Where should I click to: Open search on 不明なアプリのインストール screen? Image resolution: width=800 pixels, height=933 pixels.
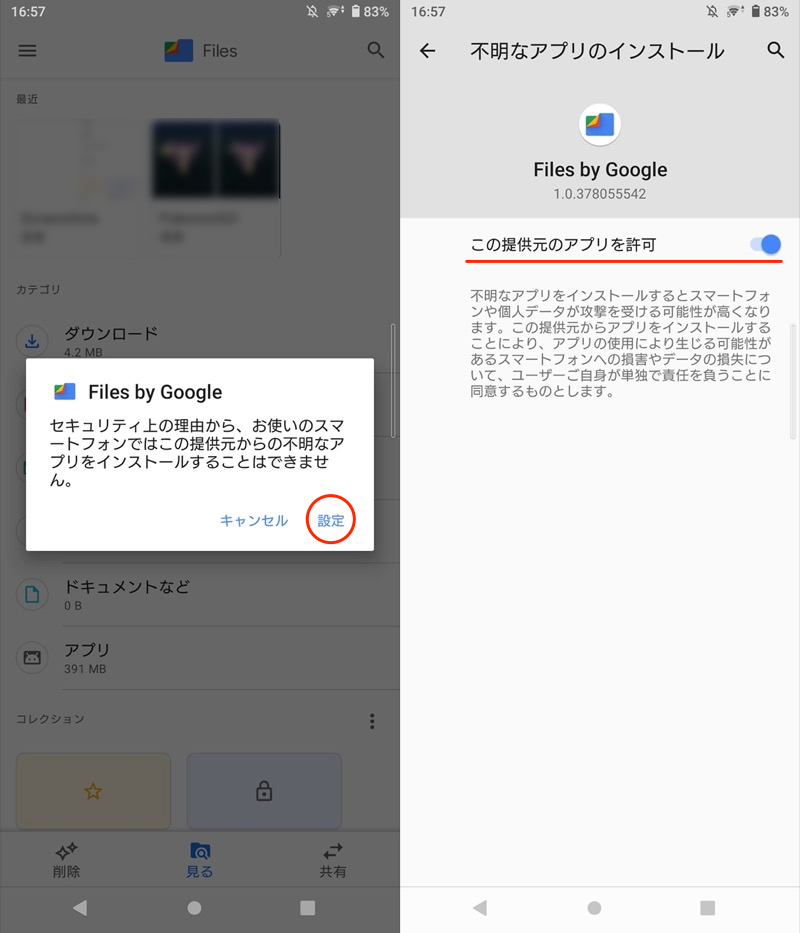coord(775,50)
